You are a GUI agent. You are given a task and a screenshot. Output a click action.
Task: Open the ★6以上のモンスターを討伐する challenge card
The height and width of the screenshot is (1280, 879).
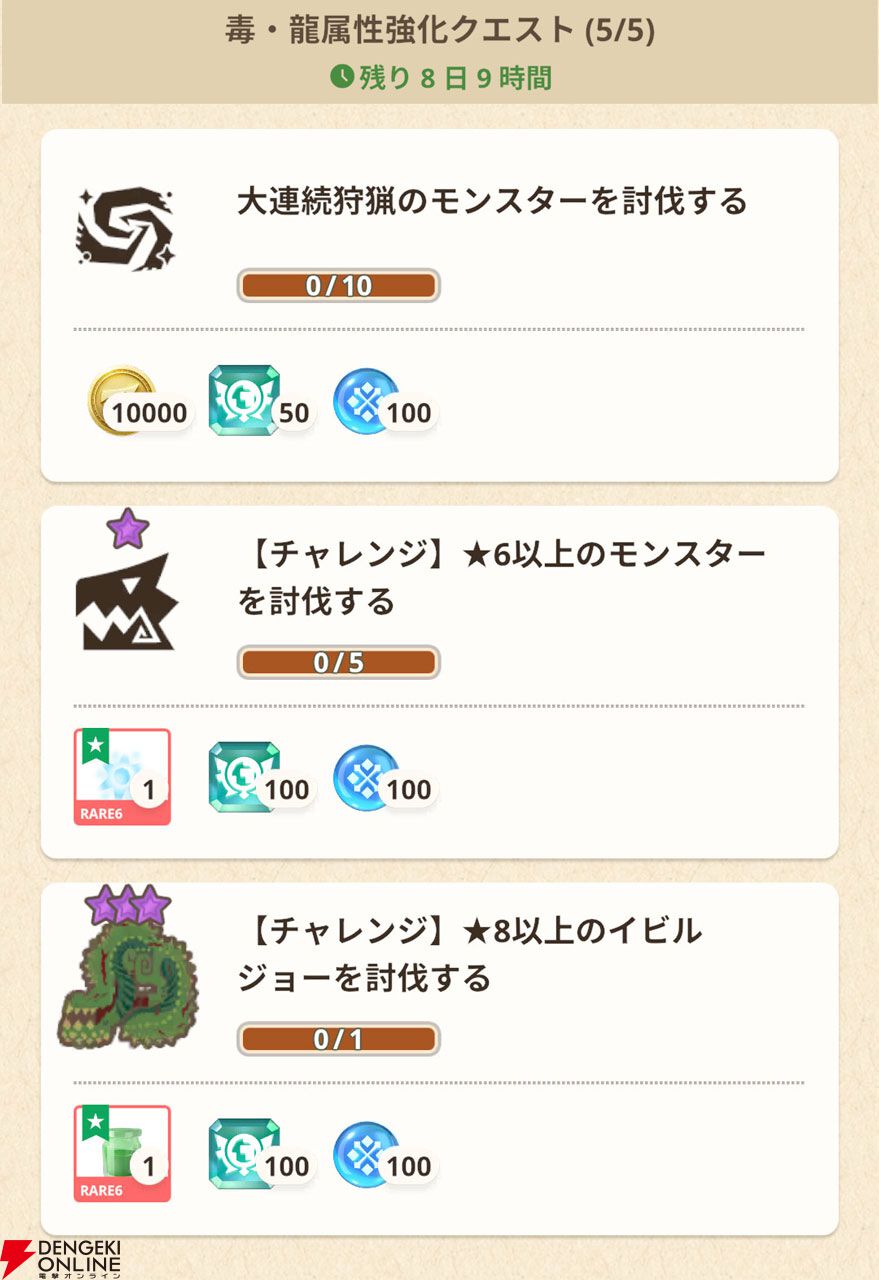tap(439, 682)
